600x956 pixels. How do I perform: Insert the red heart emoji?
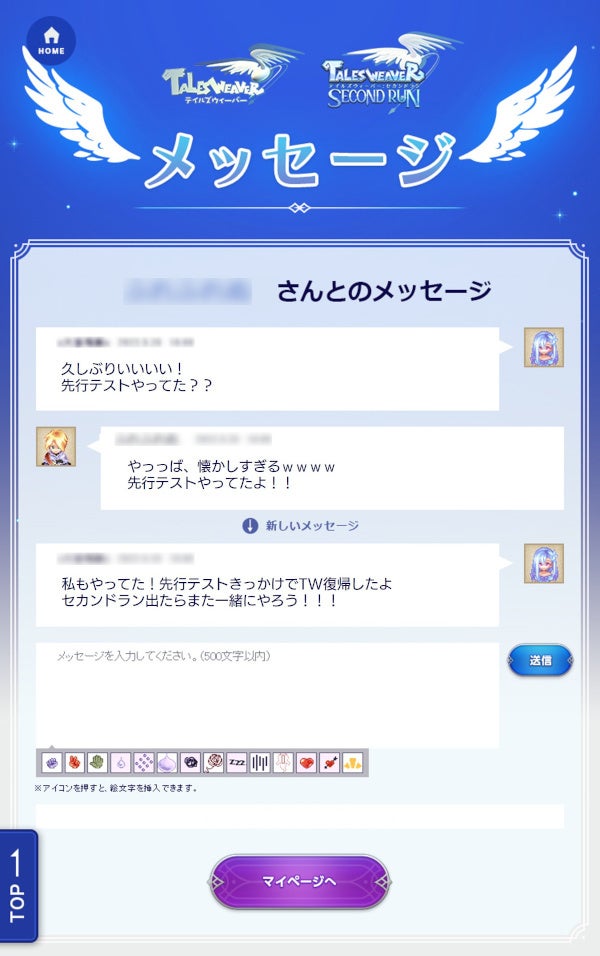click(306, 763)
